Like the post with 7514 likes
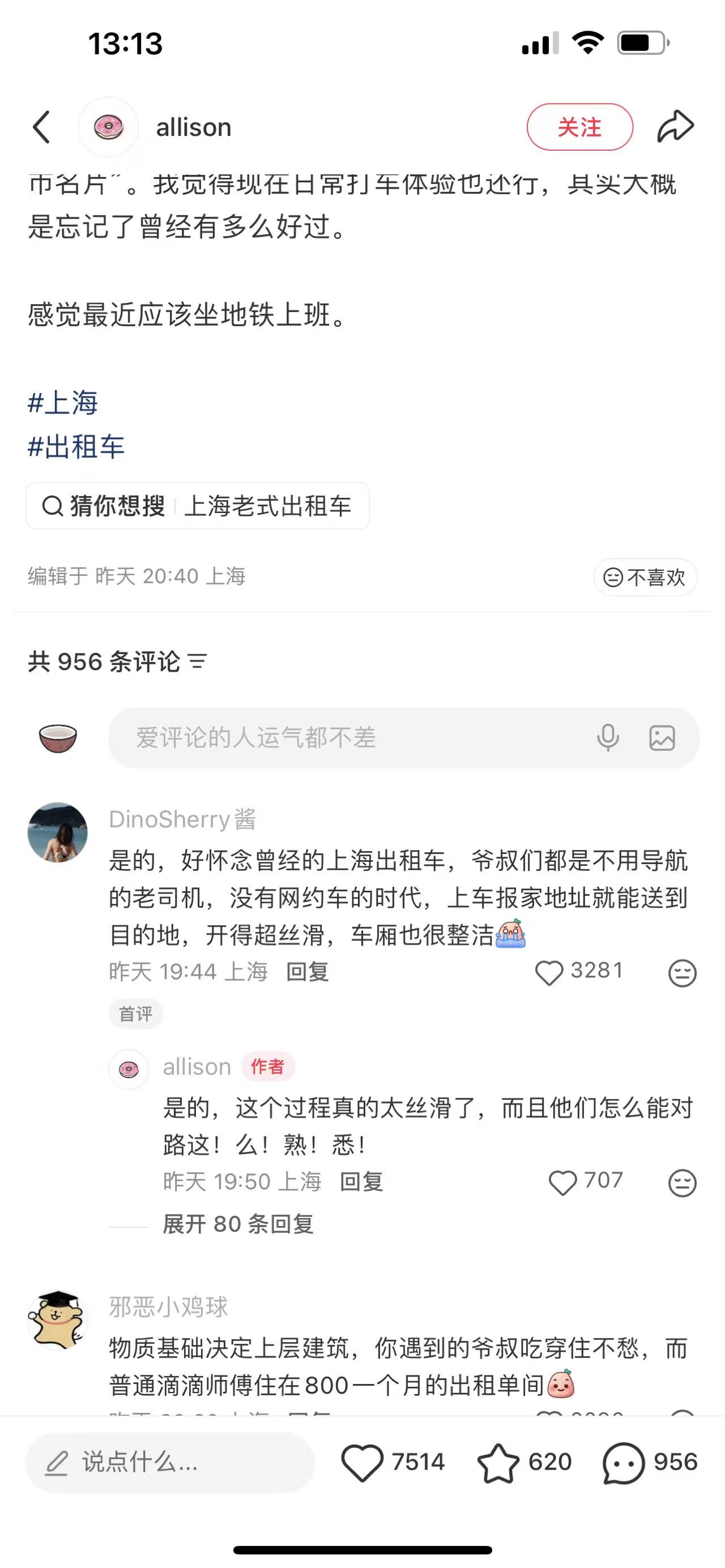Screen dimensions: 725x1568 click(362, 1462)
